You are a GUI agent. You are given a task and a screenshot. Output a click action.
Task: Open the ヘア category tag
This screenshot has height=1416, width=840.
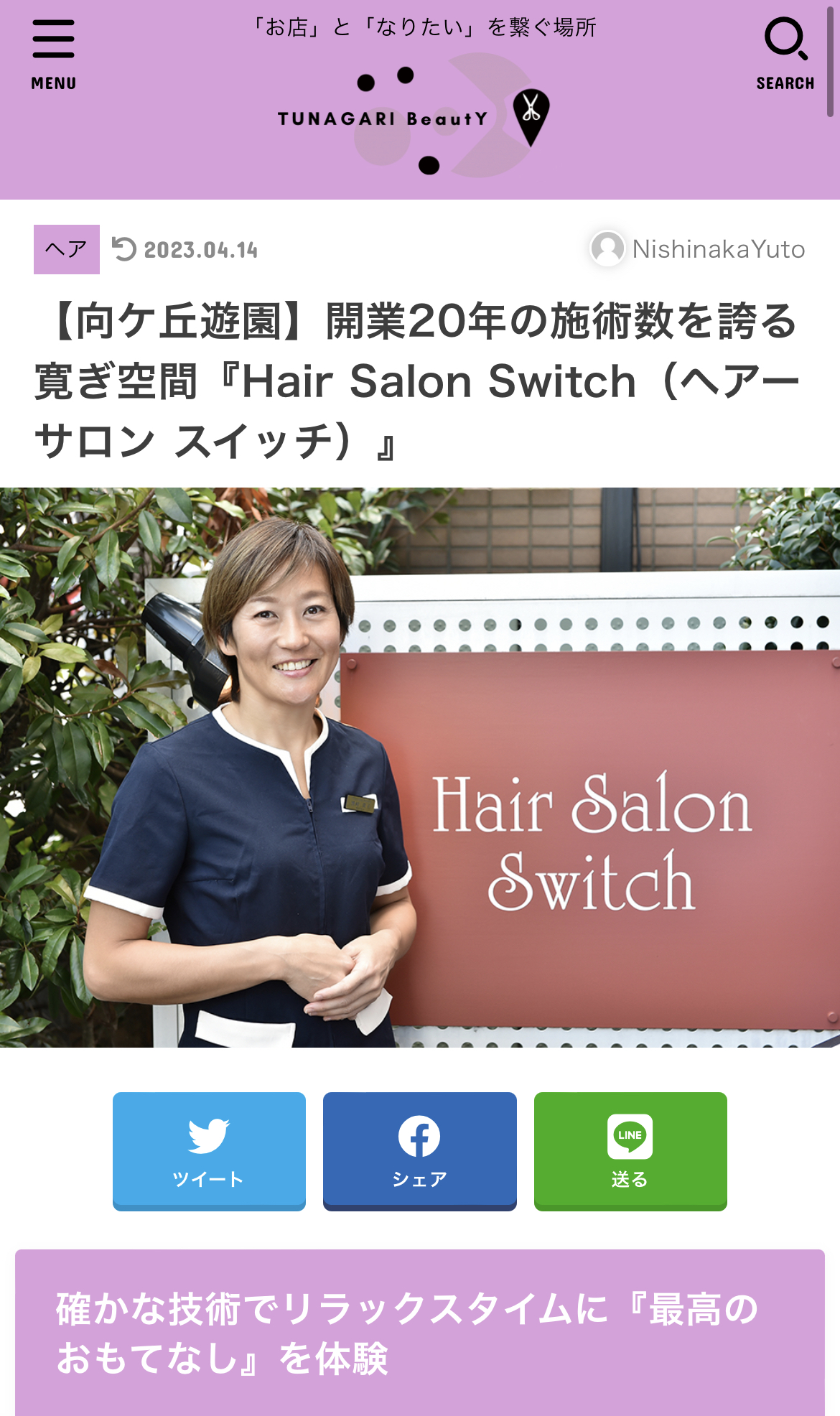pos(67,249)
